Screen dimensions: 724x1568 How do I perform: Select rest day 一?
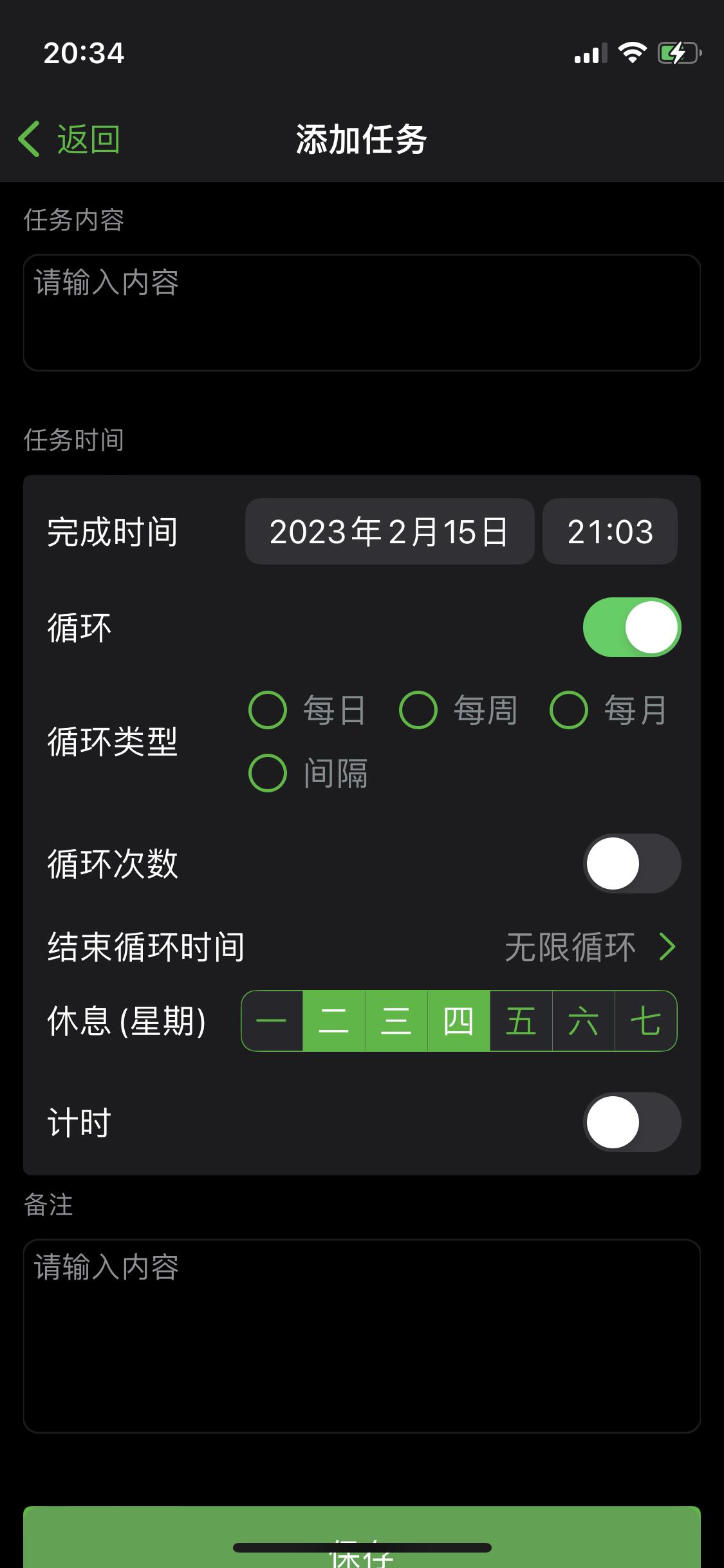click(x=272, y=1021)
